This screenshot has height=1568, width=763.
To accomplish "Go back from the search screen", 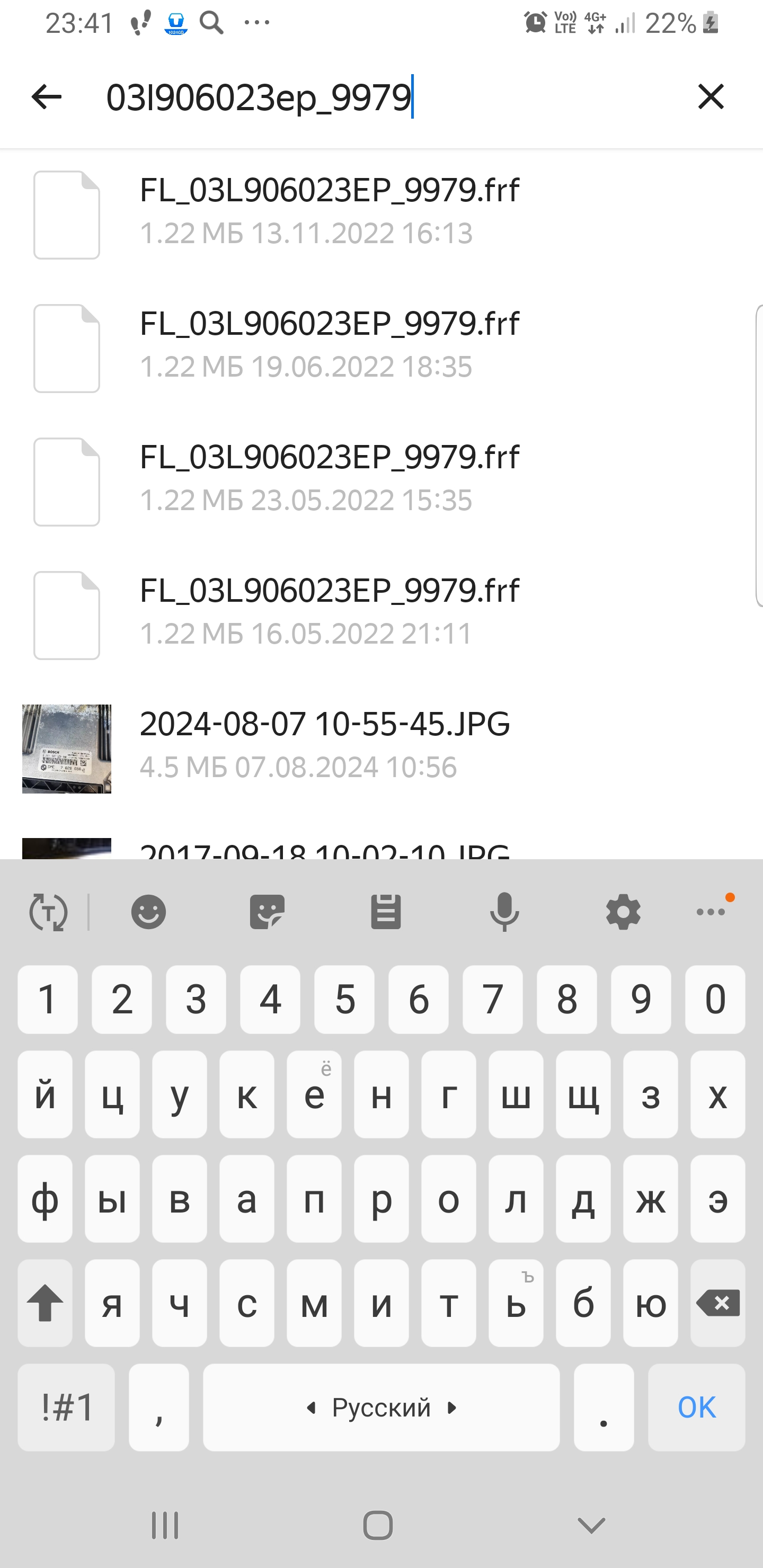I will click(46, 97).
